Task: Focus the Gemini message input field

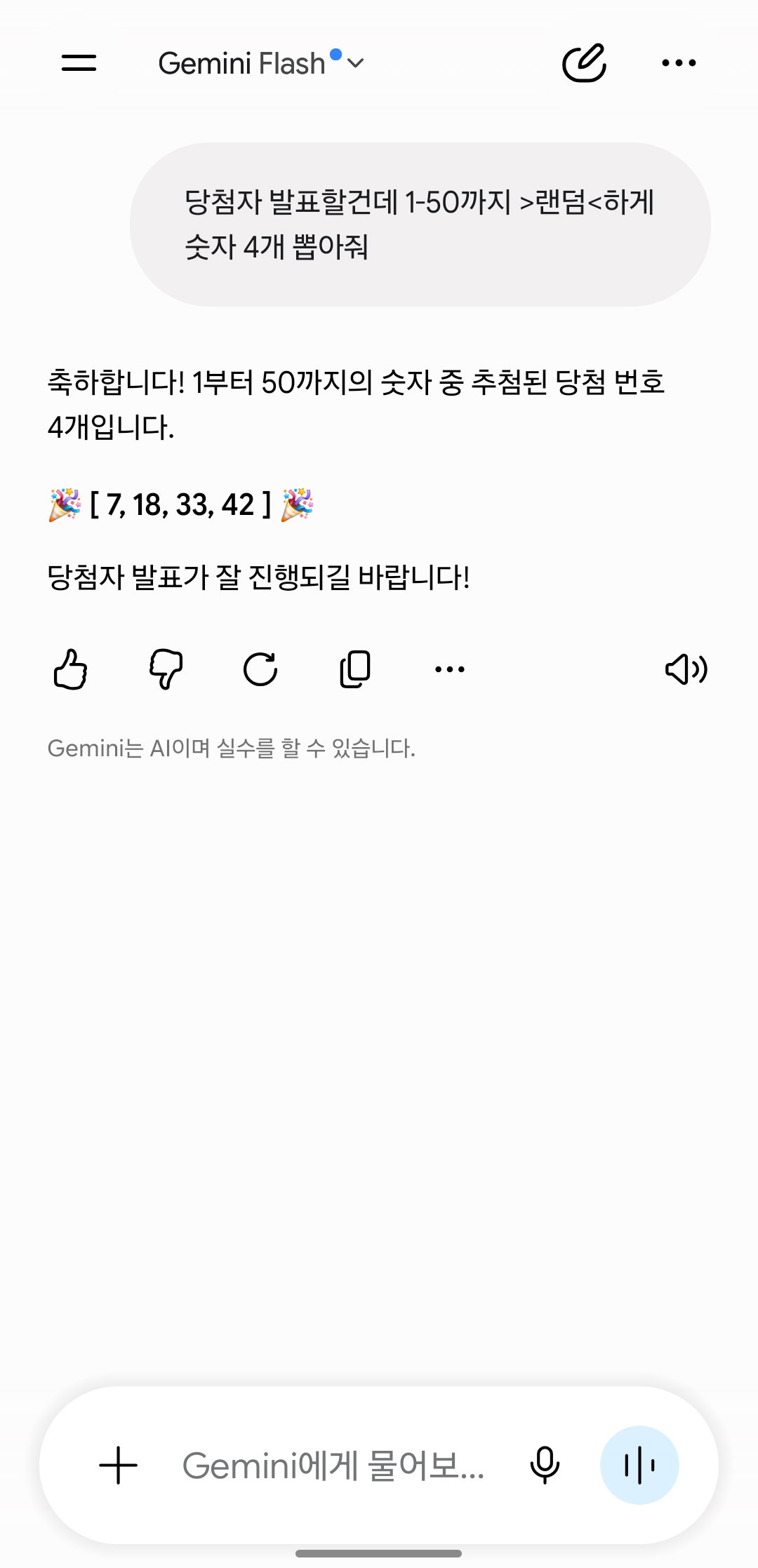Action: tap(333, 1466)
